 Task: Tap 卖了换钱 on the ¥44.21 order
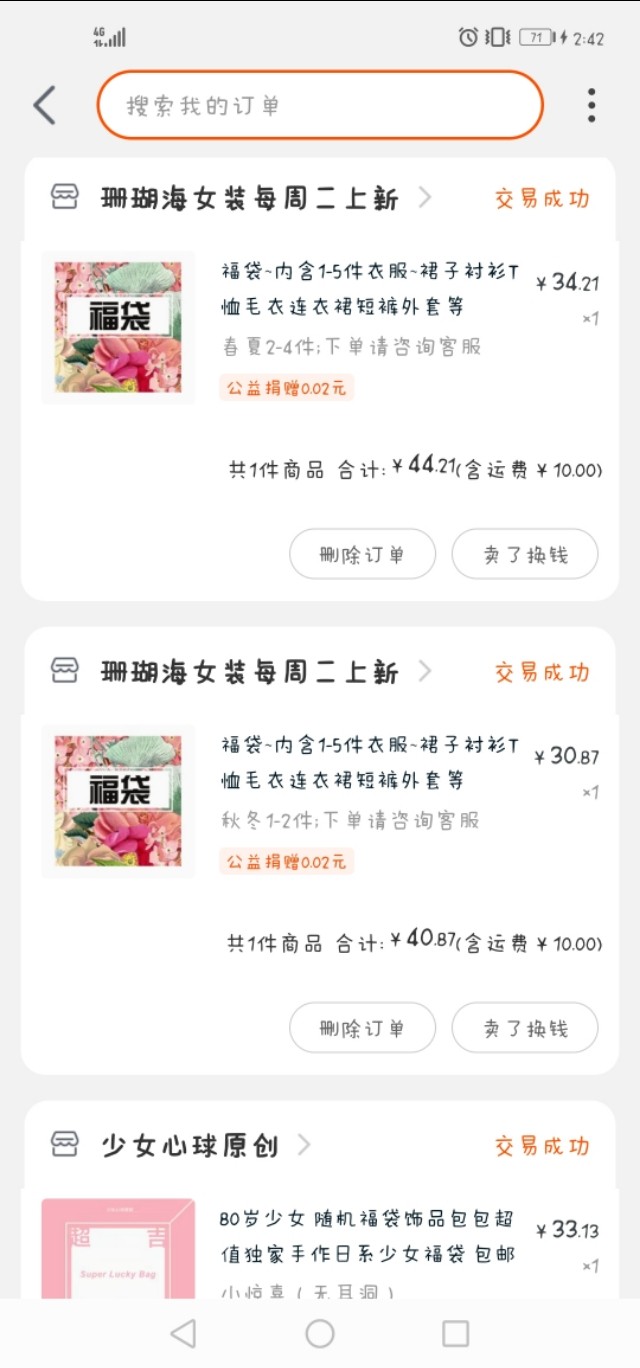click(x=525, y=554)
